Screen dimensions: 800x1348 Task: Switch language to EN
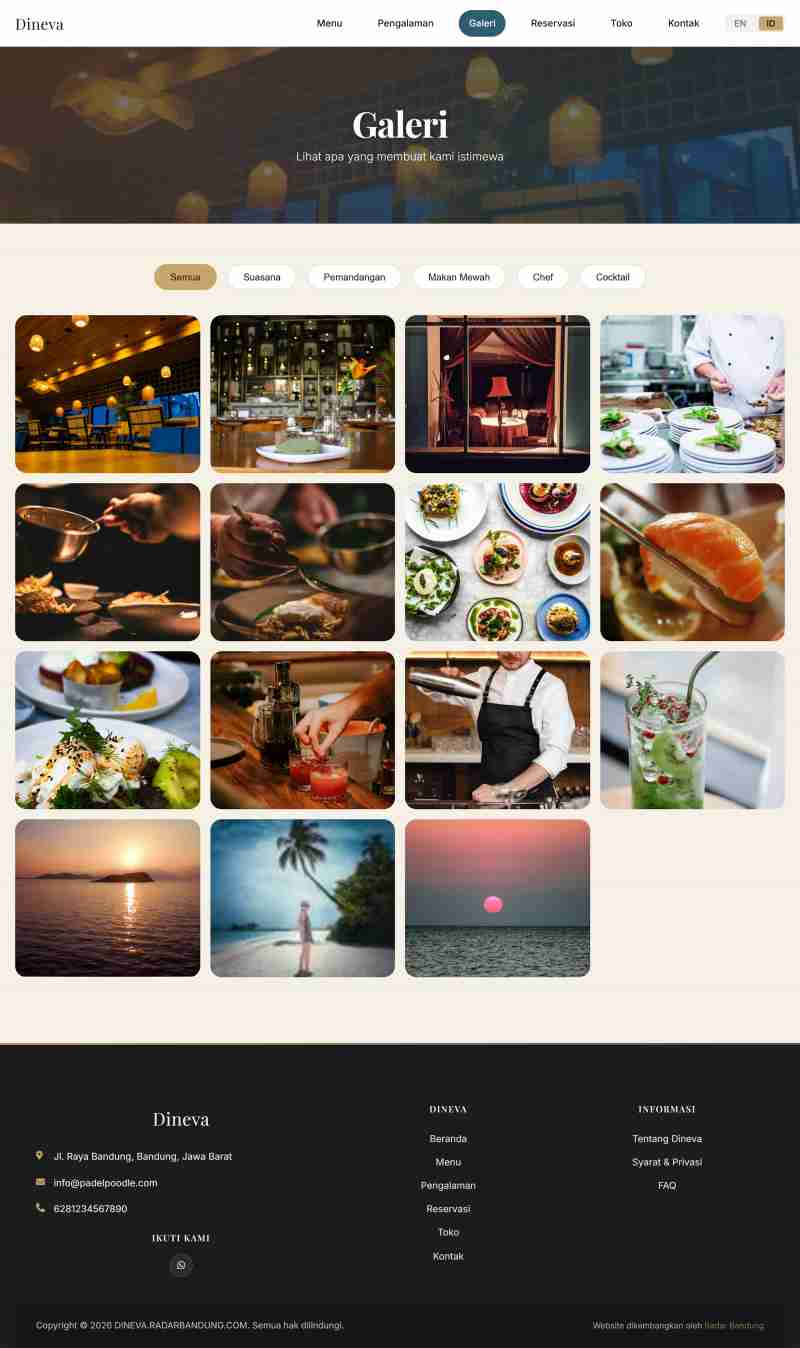tap(740, 23)
